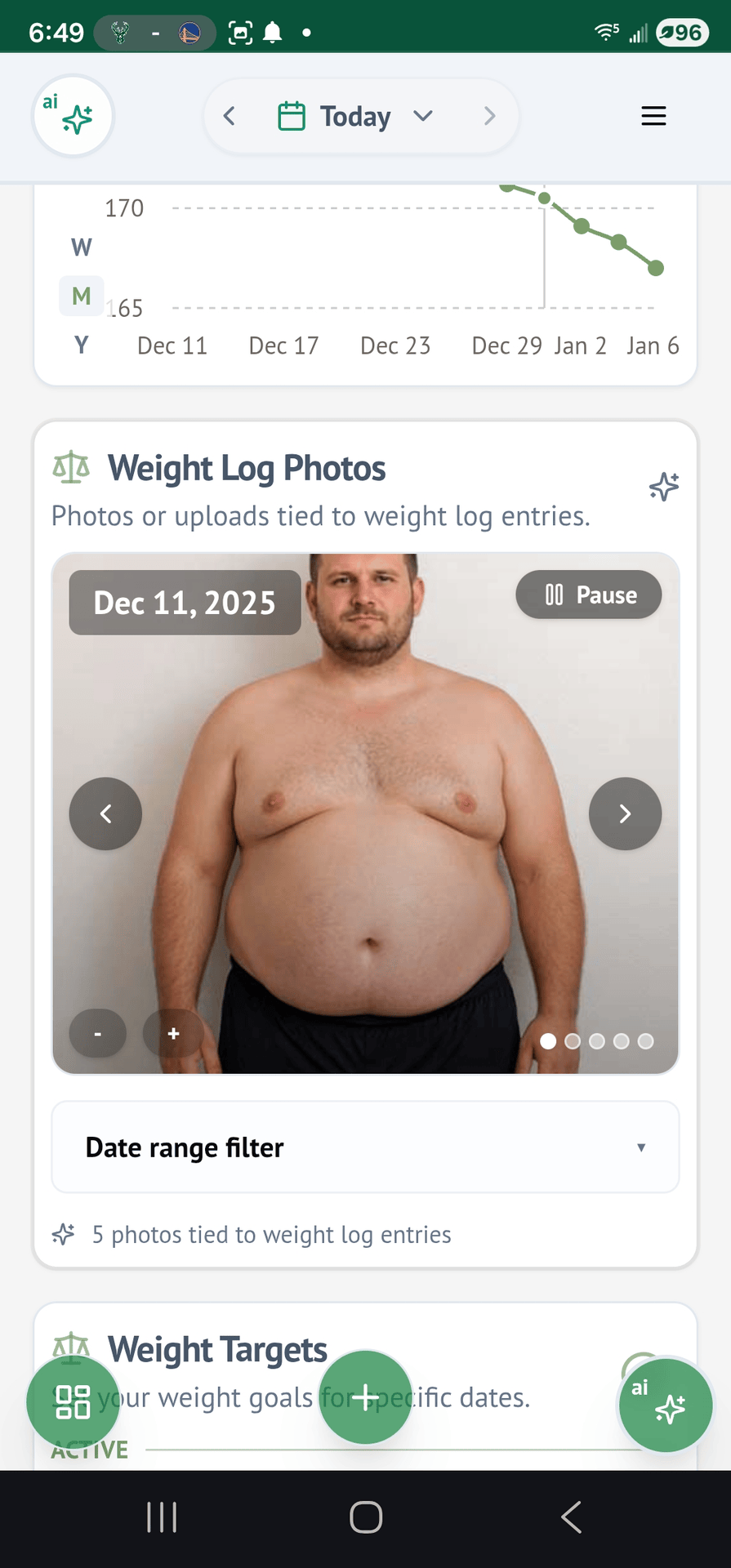Viewport: 731px width, 1568px height.
Task: Pause the photo slideshow
Action: 588,595
